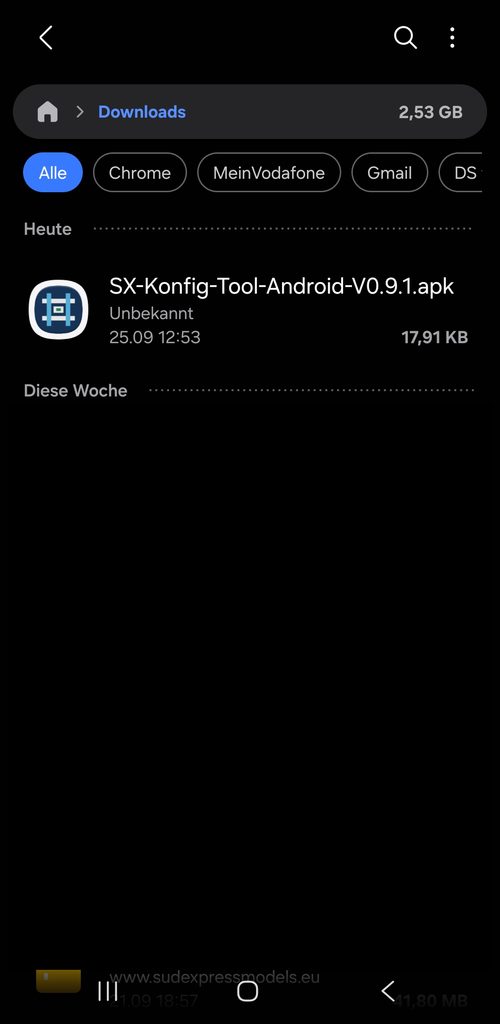The height and width of the screenshot is (1024, 500).
Task: Tap the system home button
Action: tap(247, 991)
